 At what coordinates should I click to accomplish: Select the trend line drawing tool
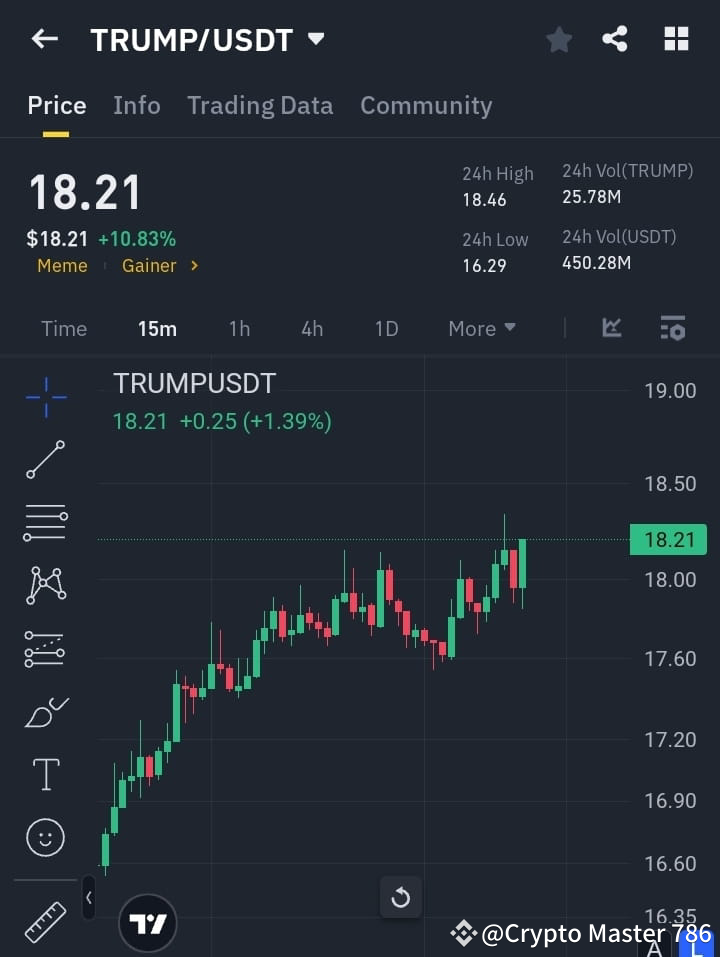pyautogui.click(x=45, y=460)
